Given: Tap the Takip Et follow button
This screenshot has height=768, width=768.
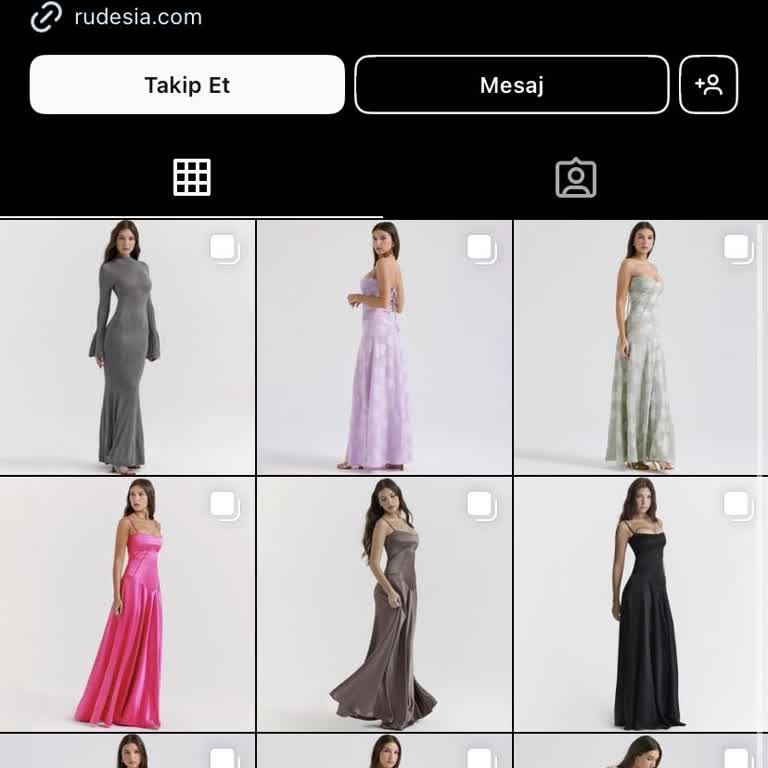Looking at the screenshot, I should pyautogui.click(x=187, y=85).
